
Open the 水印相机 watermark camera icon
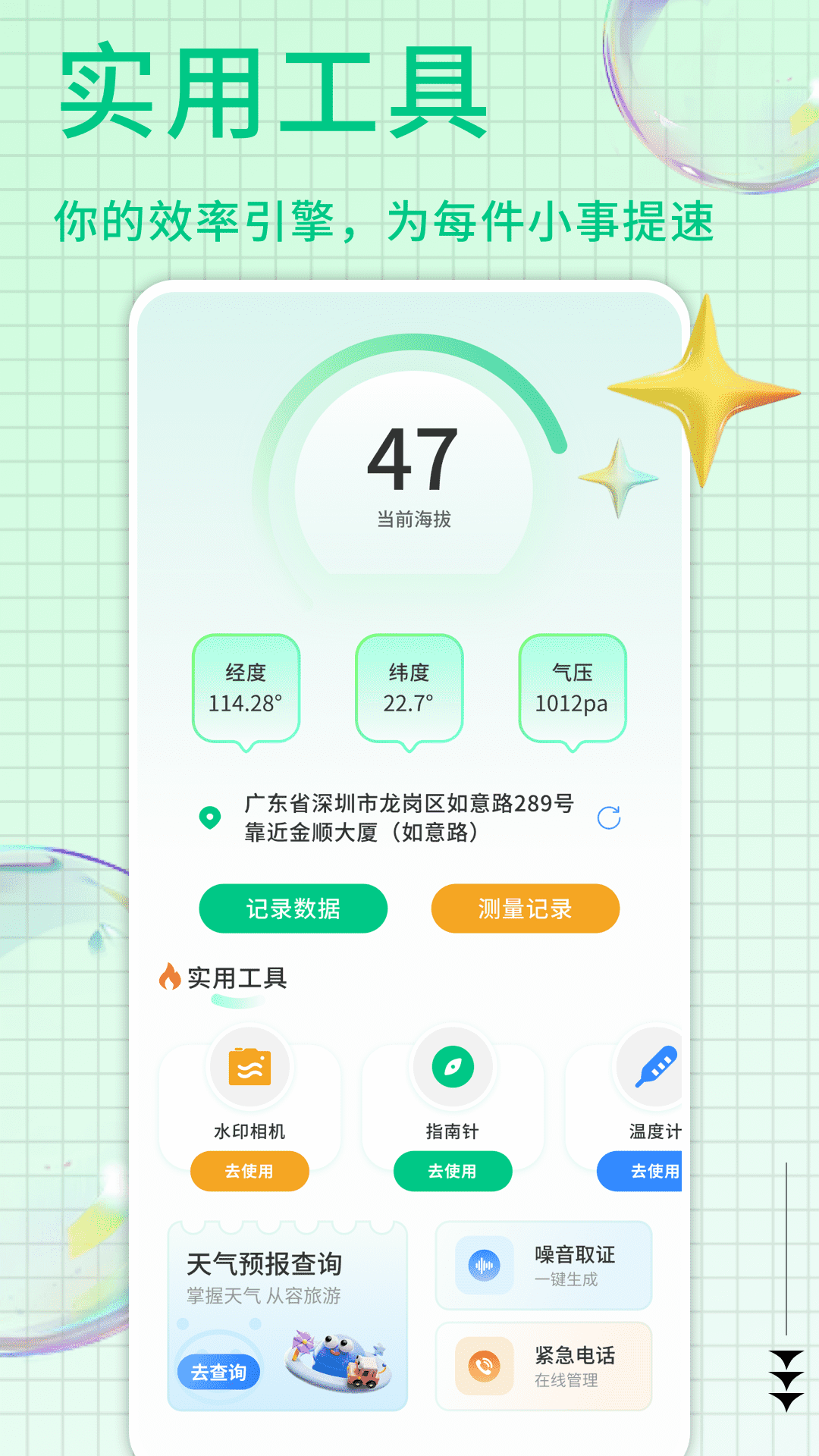click(x=249, y=1065)
